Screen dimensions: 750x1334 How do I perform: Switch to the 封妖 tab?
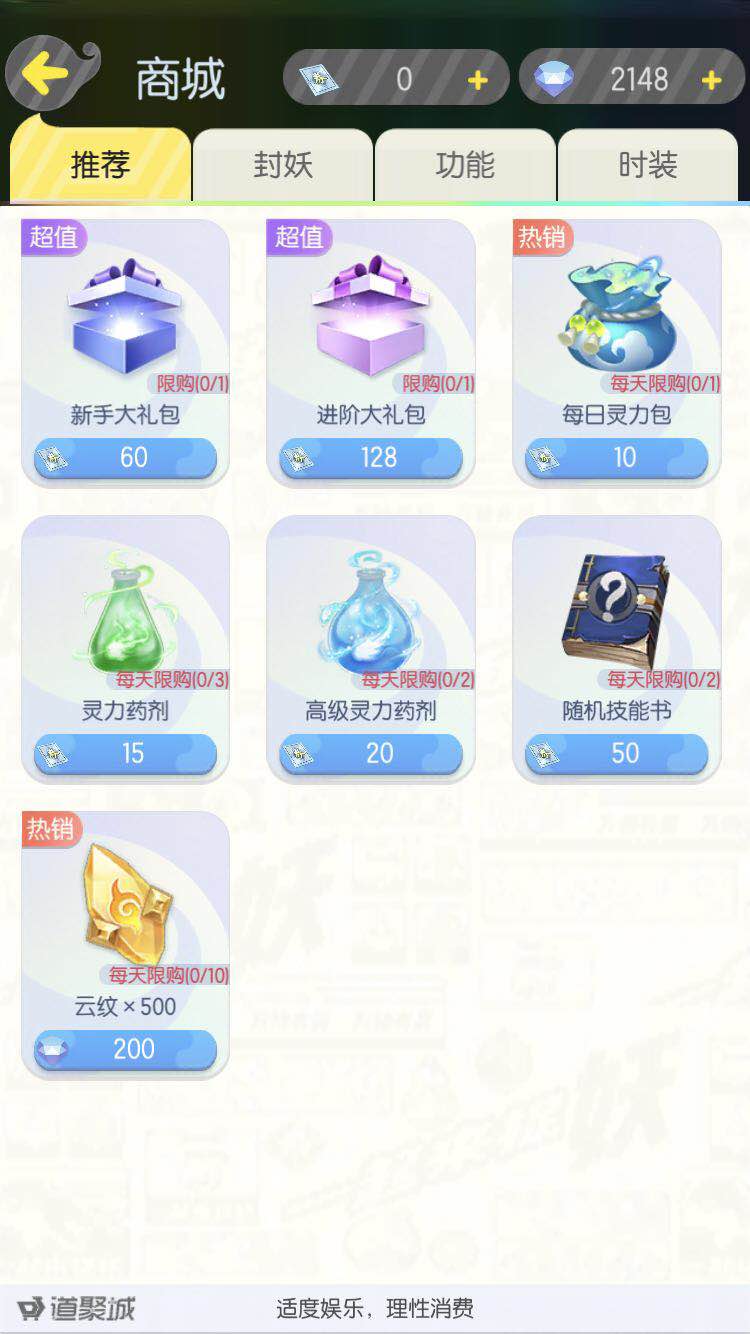pos(283,165)
